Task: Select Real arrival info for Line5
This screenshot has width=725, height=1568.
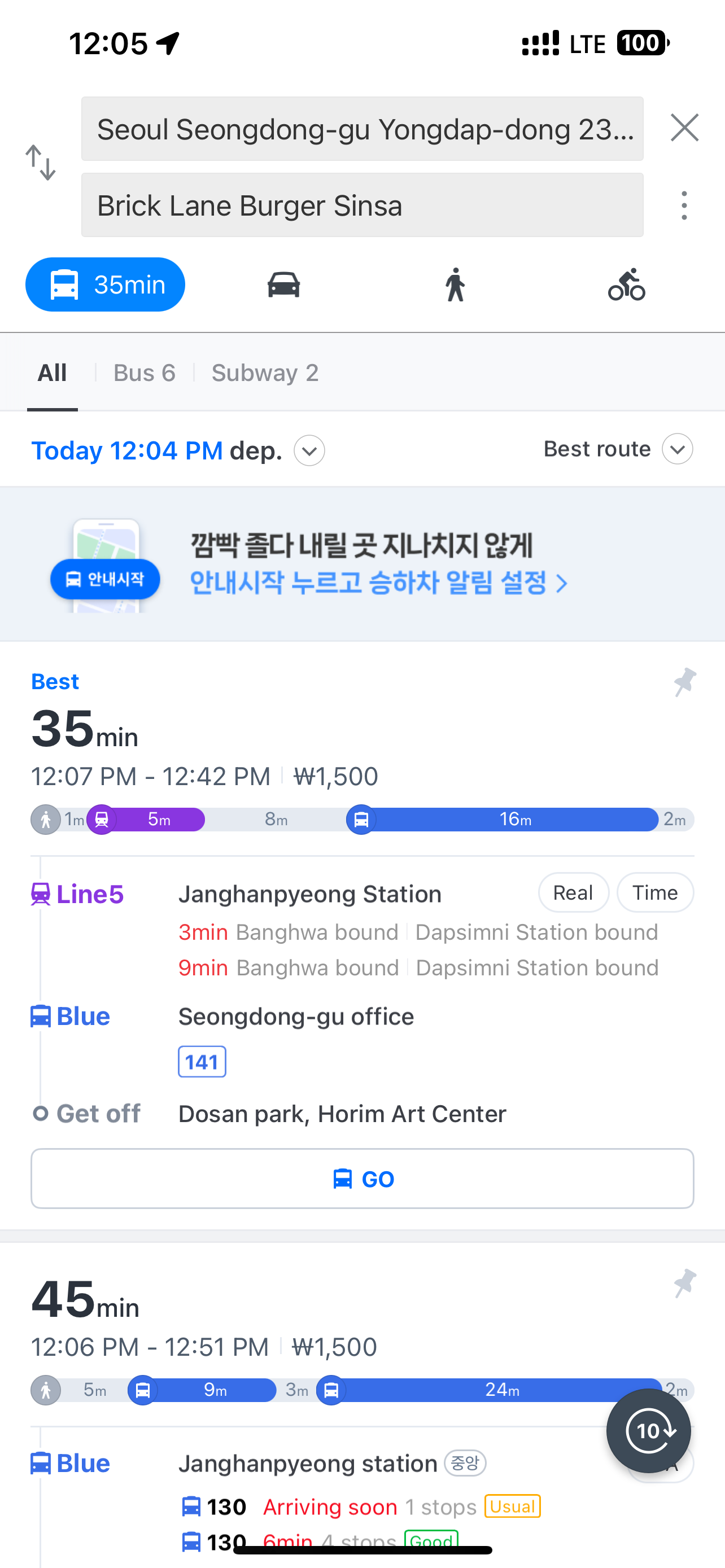Action: pyautogui.click(x=573, y=892)
